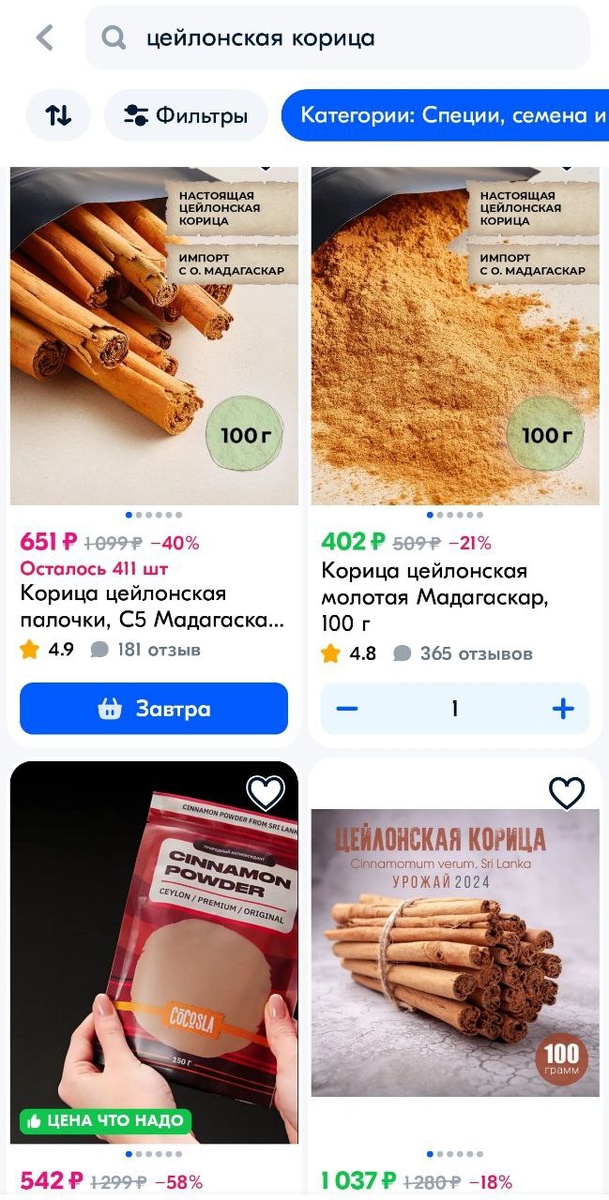Add cinnamon sticks to cart via Завтра button
Screen dimensions: 609x1200
point(154,709)
